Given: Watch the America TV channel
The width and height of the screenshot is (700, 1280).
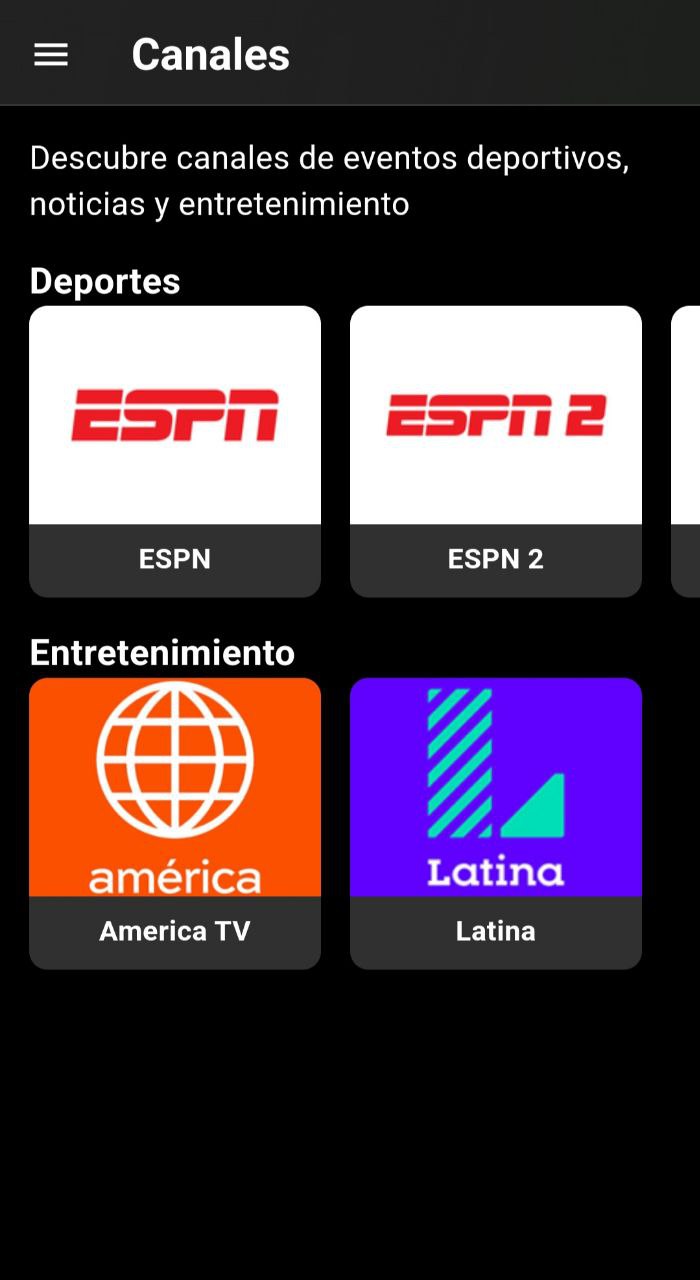Looking at the screenshot, I should [175, 823].
